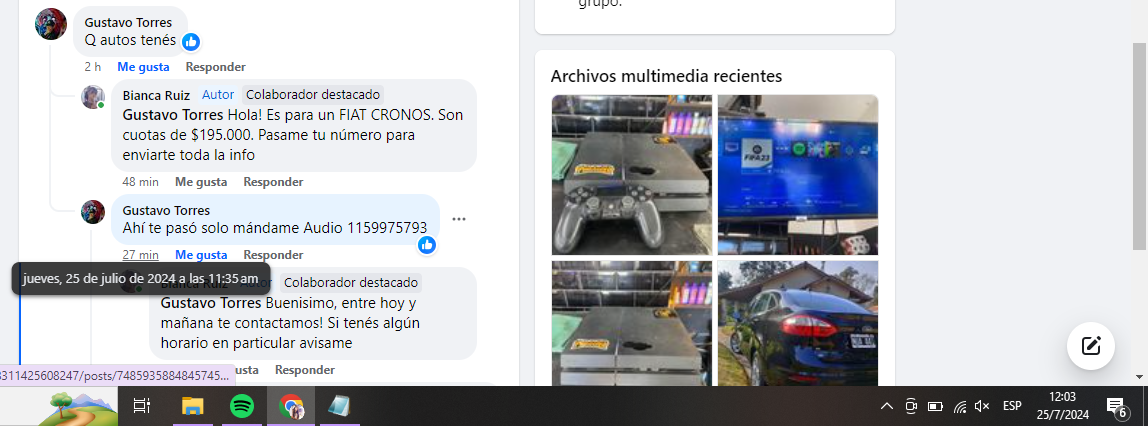The image size is (1148, 426).
Task: Open the 27 min comment timestamp
Action: tap(140, 255)
